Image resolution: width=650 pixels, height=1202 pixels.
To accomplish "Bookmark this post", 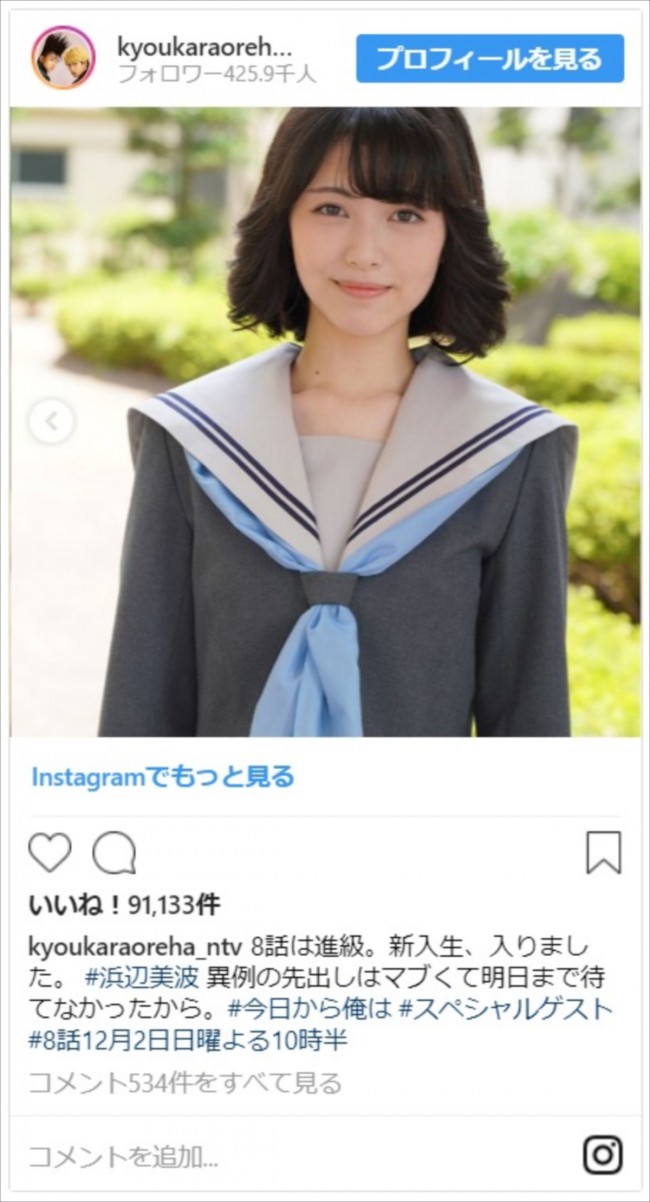I will point(603,853).
